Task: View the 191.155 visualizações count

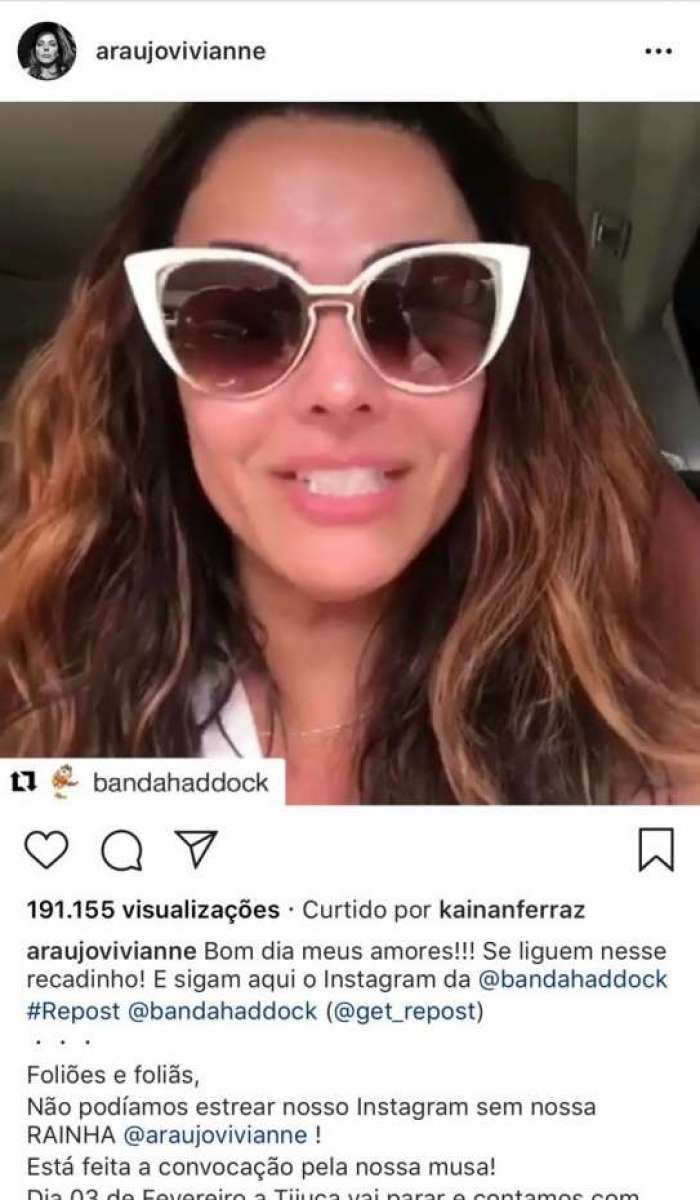Action: tap(153, 910)
